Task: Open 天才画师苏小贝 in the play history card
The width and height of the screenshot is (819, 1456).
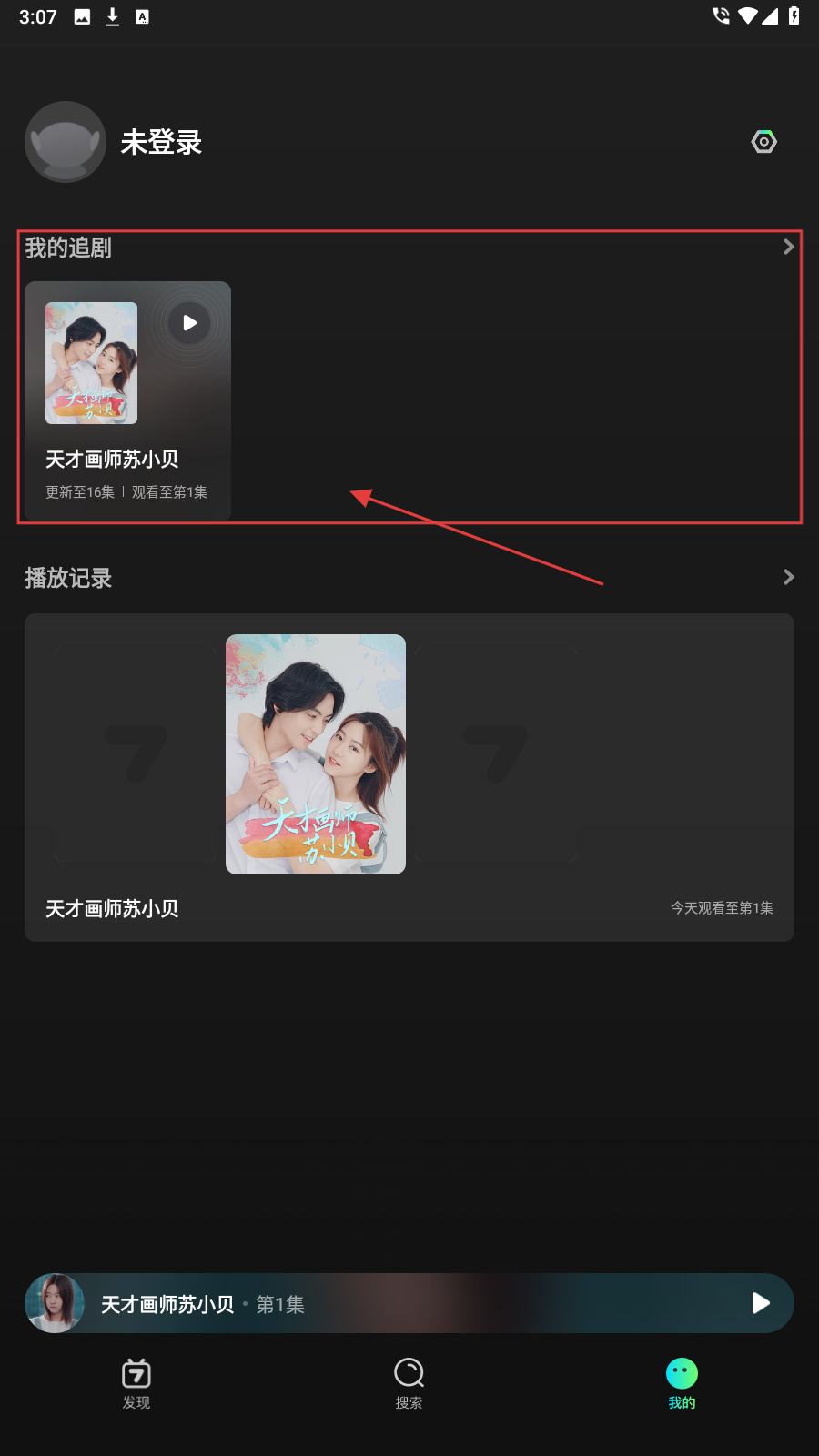Action: coord(316,753)
